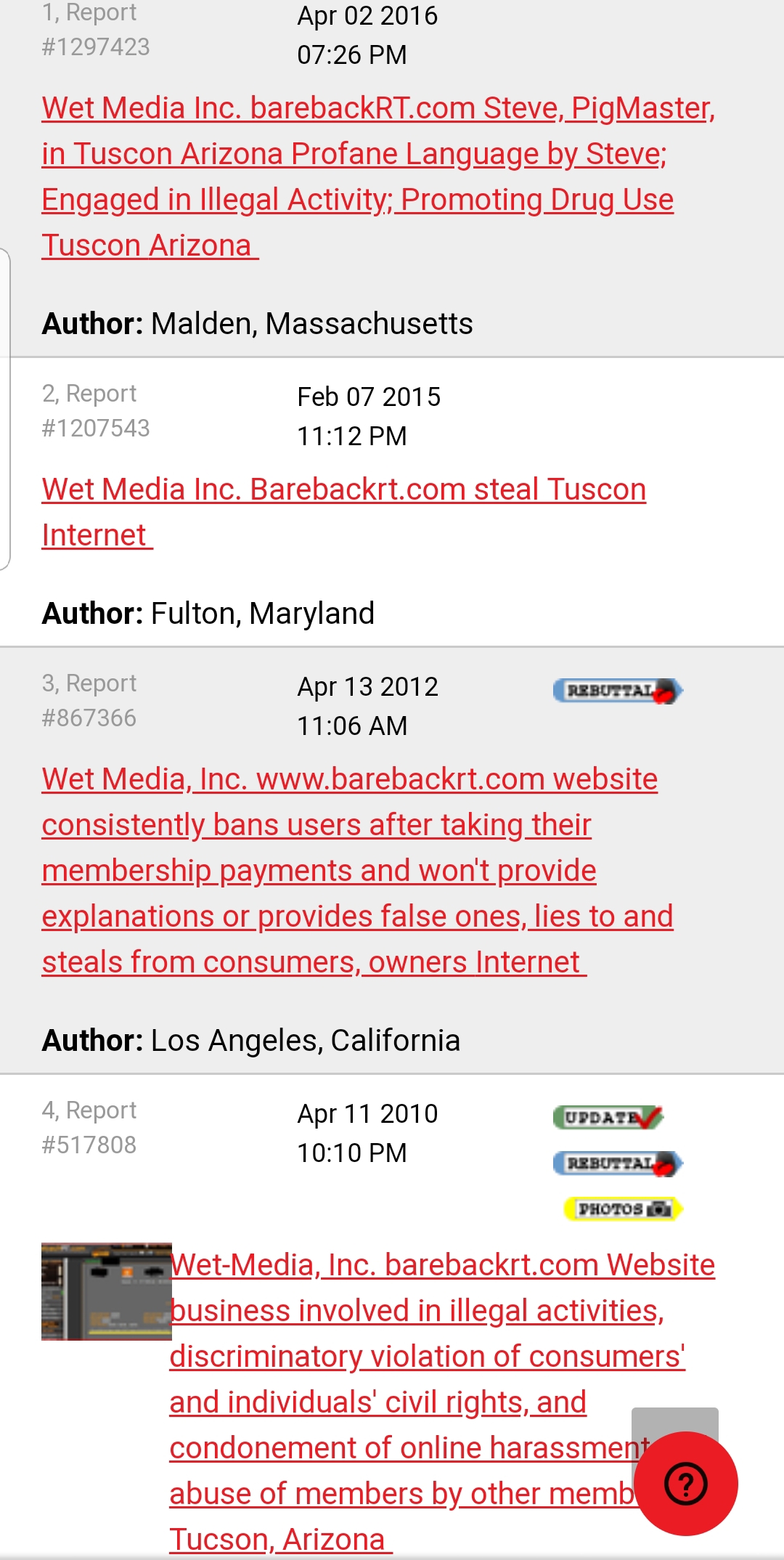The width and height of the screenshot is (784, 1560).
Task: Tap the Rebuttal badge on report #517808
Action: coord(618,1163)
